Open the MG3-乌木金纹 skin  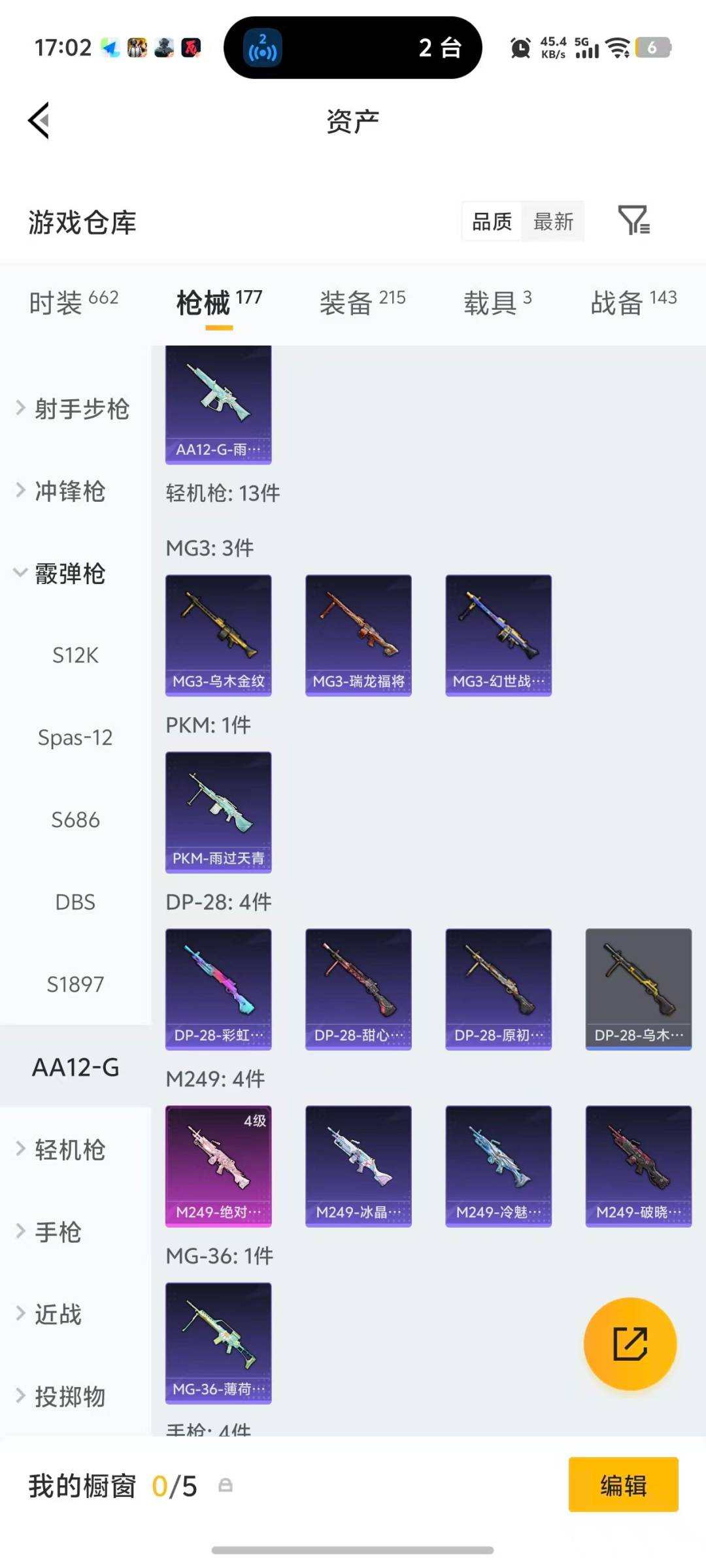click(x=218, y=634)
